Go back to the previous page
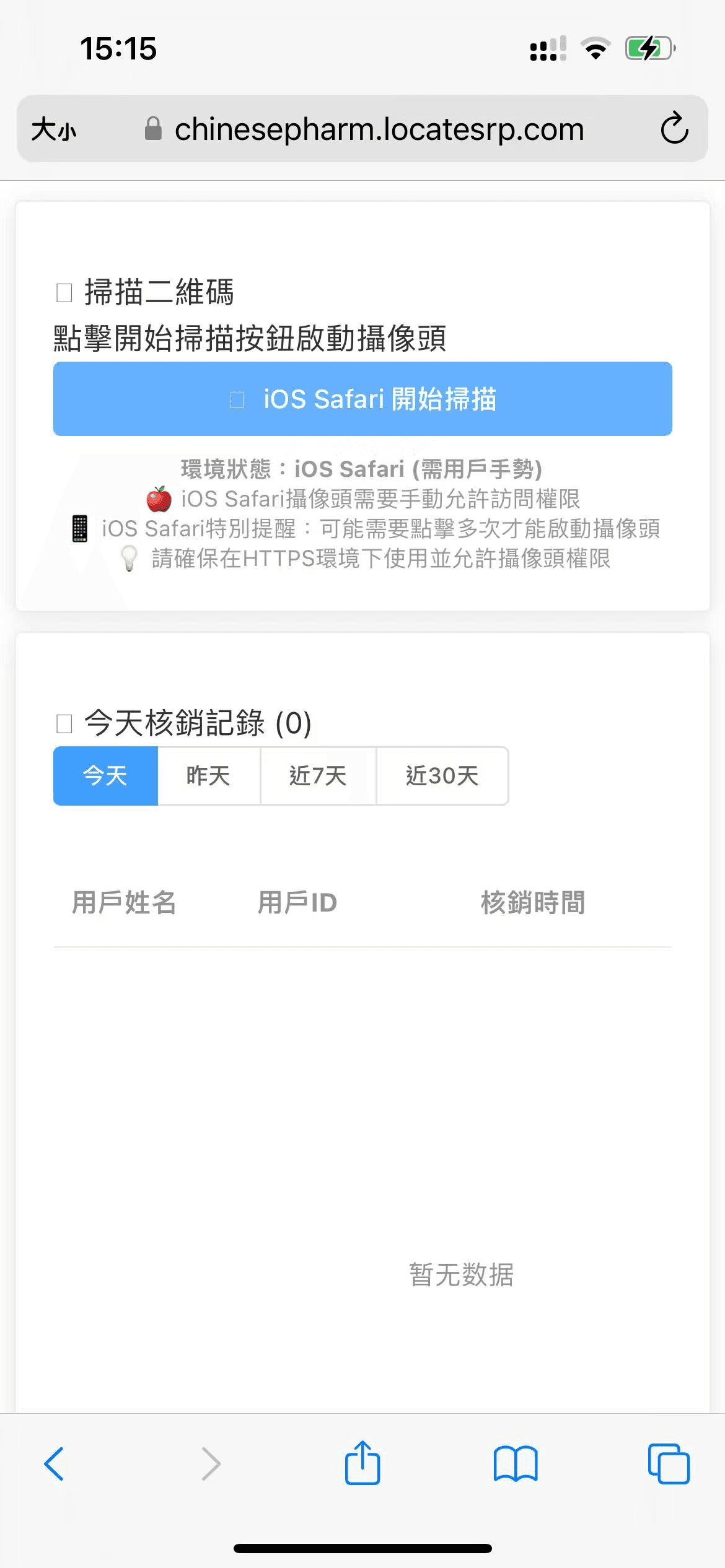Viewport: 725px width, 1568px height. (54, 1464)
